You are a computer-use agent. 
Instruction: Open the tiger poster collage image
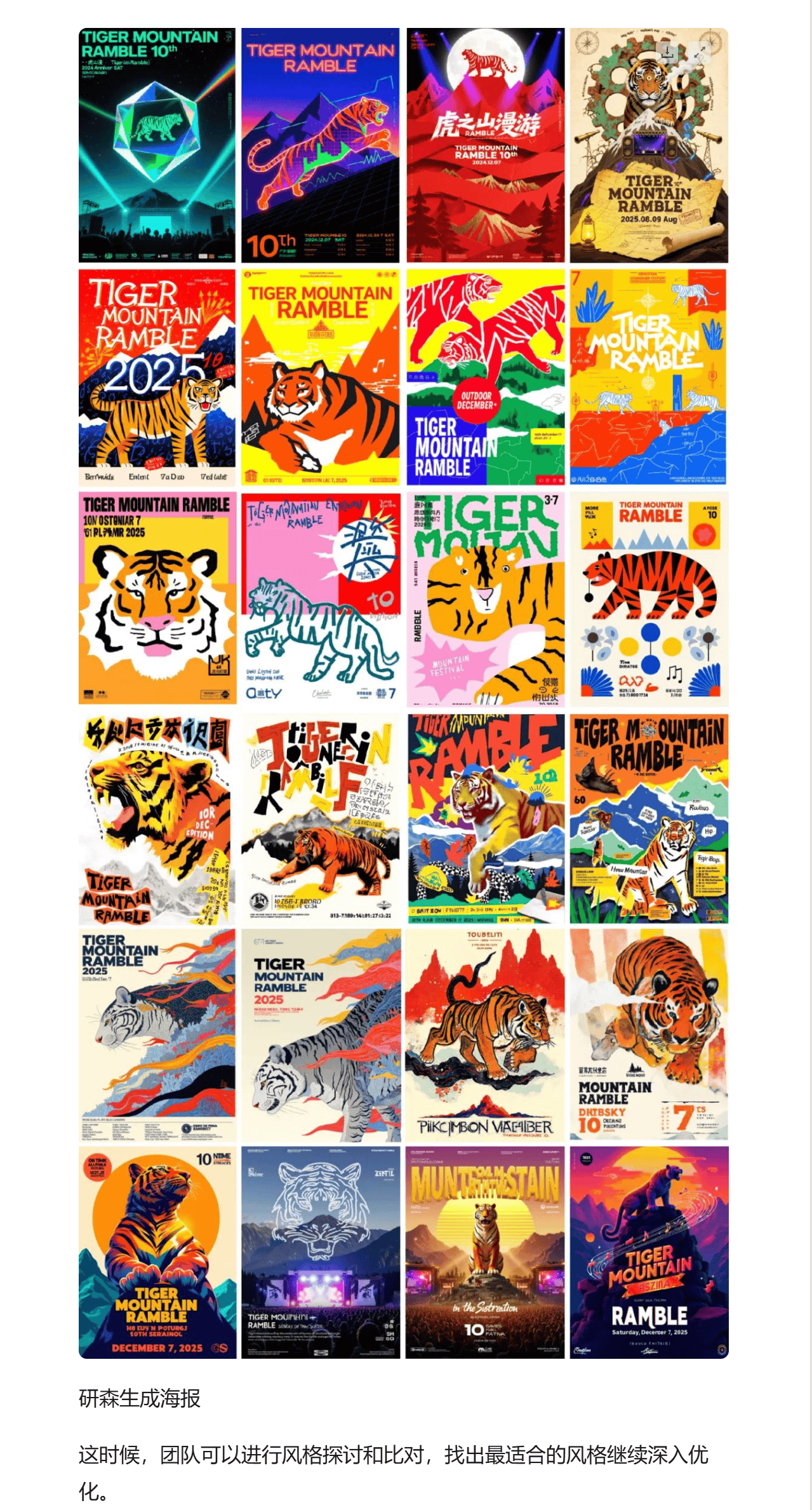tap(404, 692)
